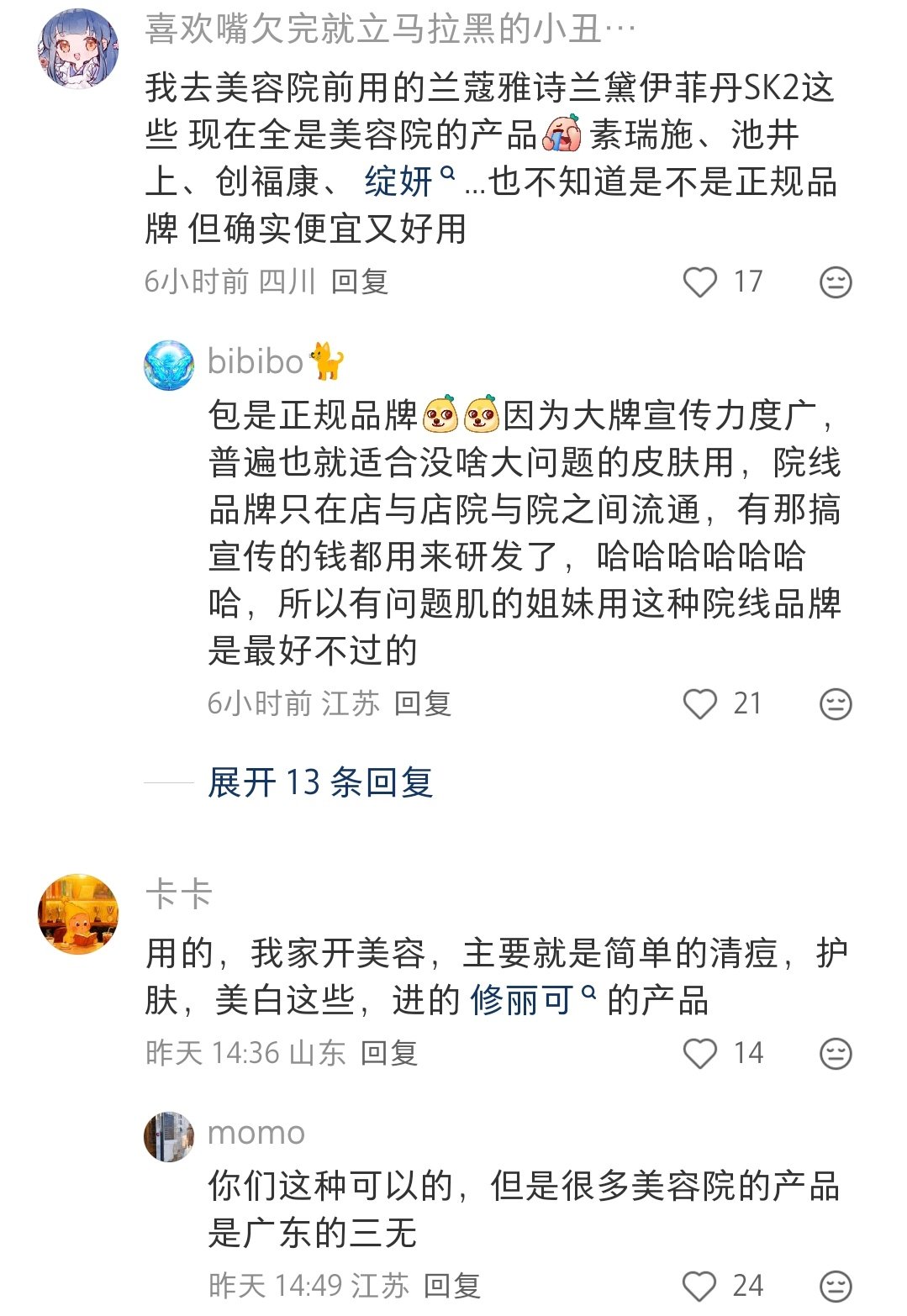Like 卡卡's comment with 14 likes
Viewport: 907px width, 1316px height.
click(x=699, y=1054)
